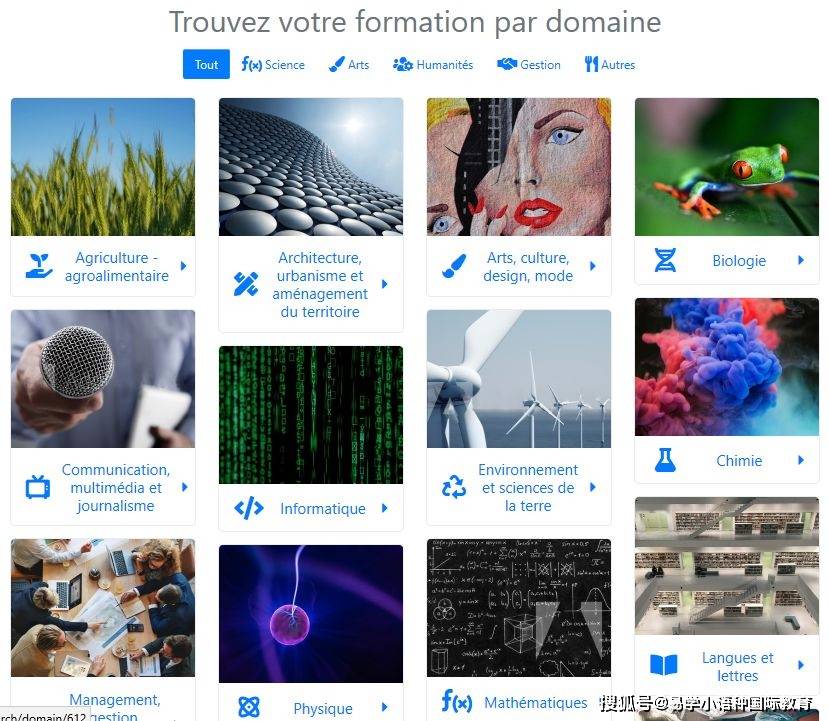Select the Tout filter
This screenshot has height=721, width=829.
click(x=206, y=65)
